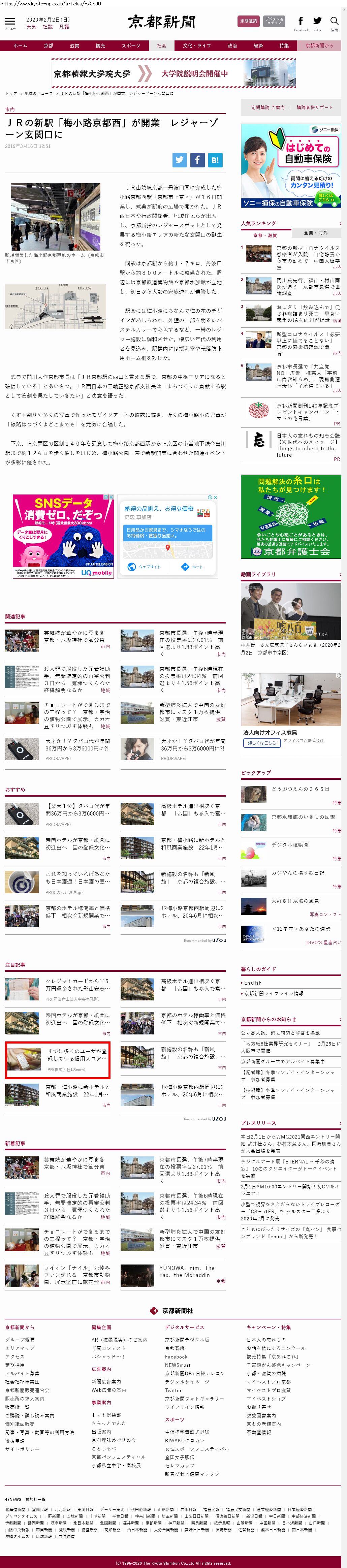The width and height of the screenshot is (347, 1568).
Task: Switch to the スポーツ navigation tab
Action: [130, 46]
